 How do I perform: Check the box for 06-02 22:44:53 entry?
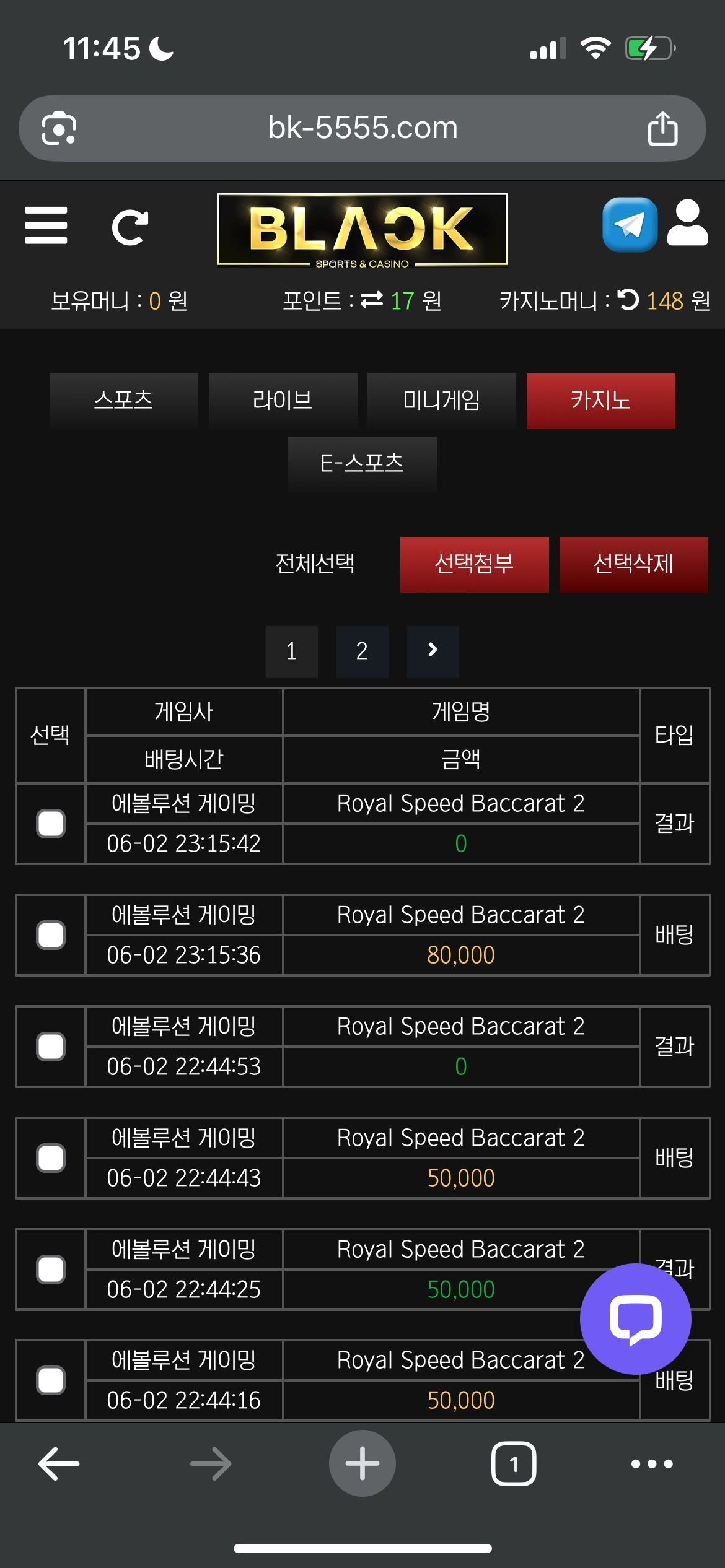[51, 1047]
